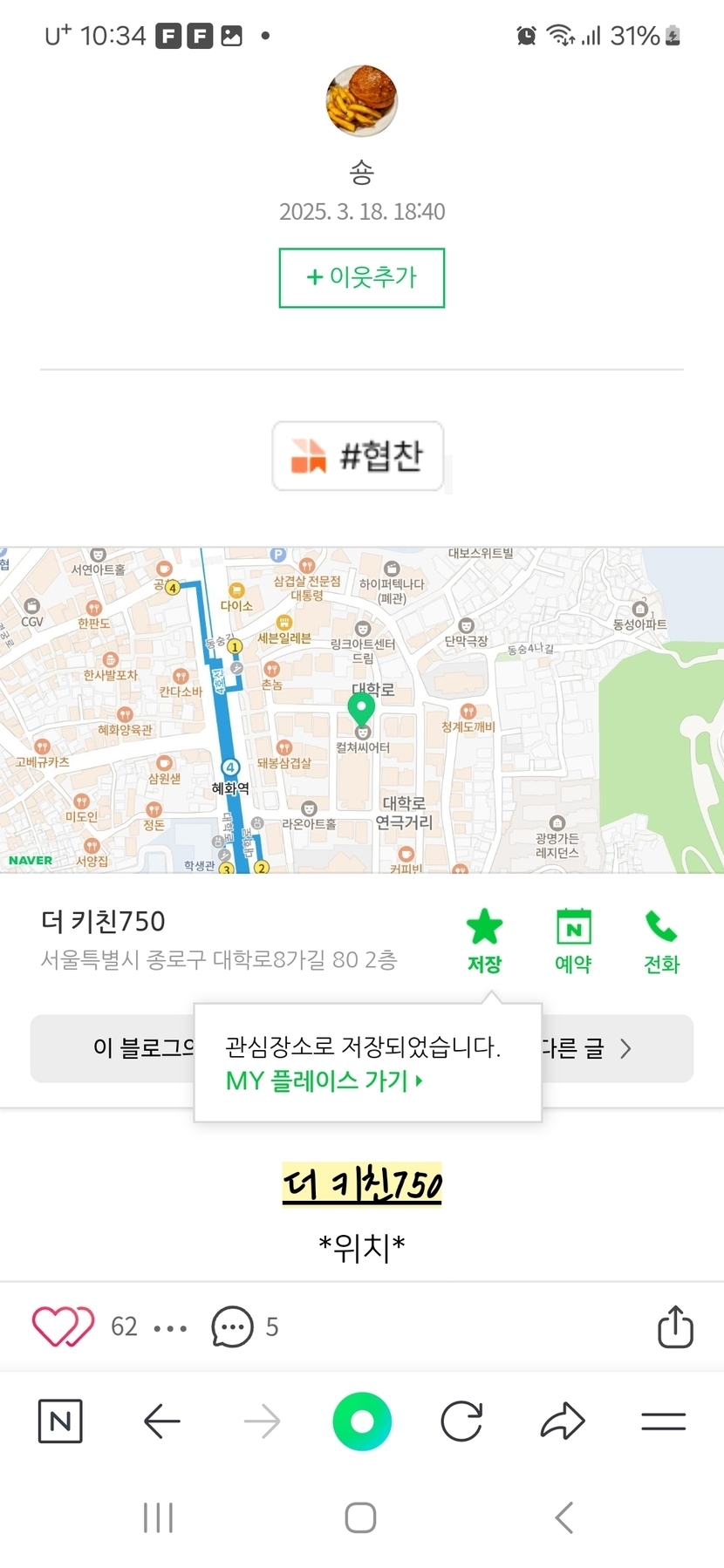Open 예약 reservation for 더 키친750
The width and height of the screenshot is (724, 1568).
[573, 940]
